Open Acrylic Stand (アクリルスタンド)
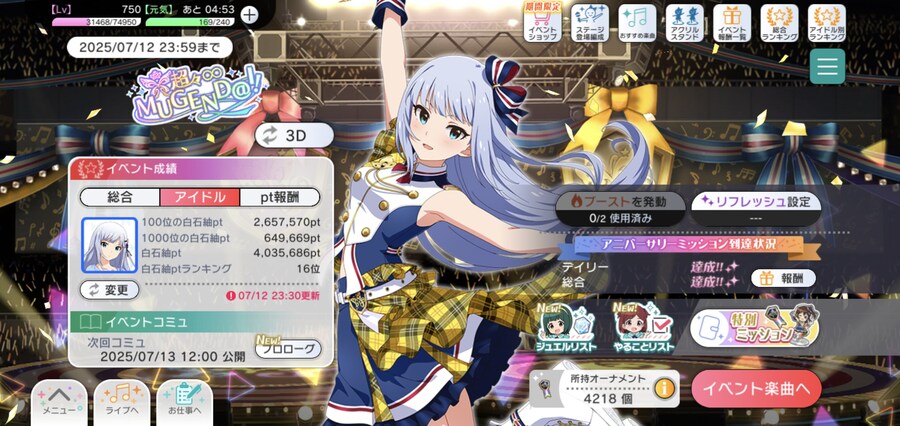 coord(684,24)
